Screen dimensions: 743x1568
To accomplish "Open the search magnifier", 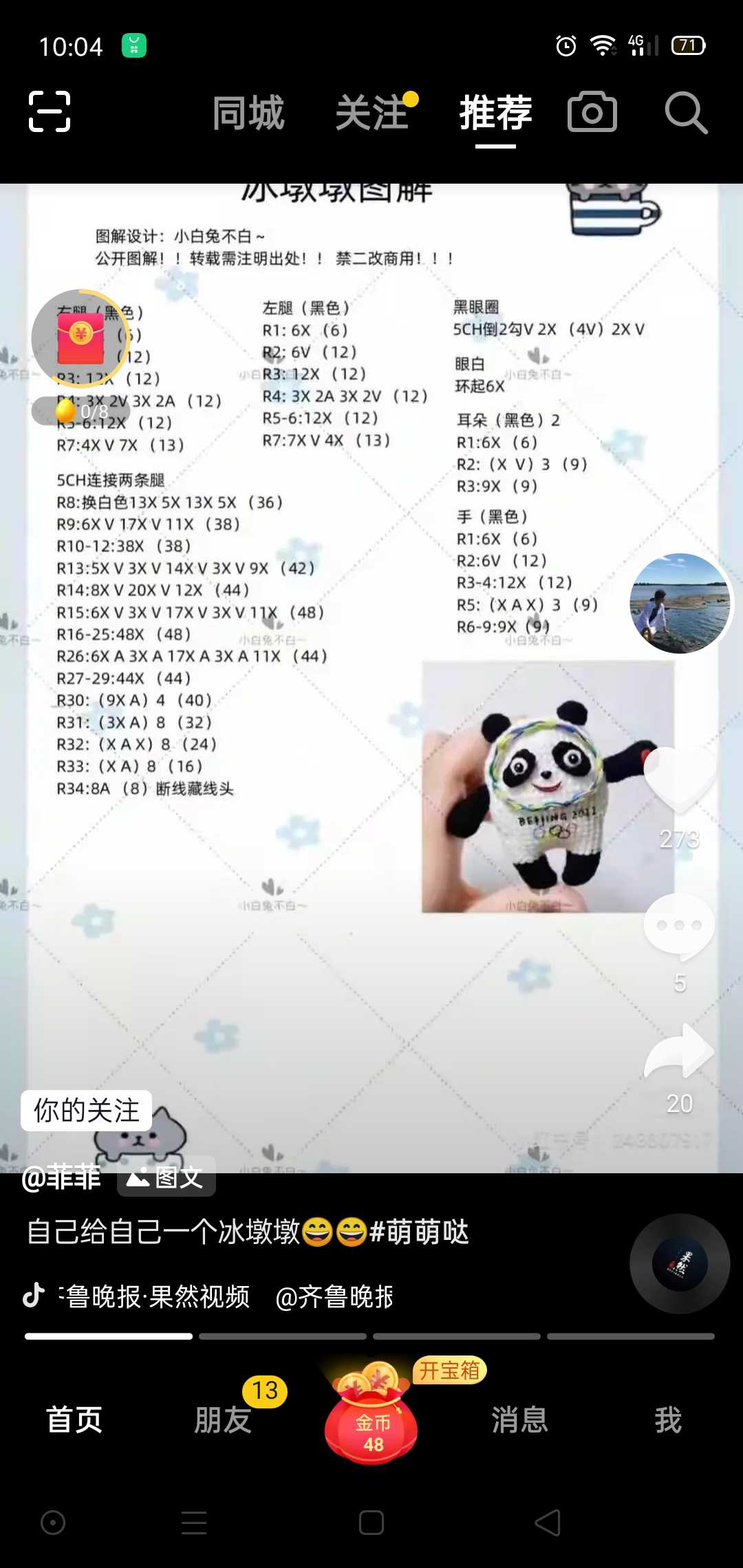I will (x=685, y=112).
